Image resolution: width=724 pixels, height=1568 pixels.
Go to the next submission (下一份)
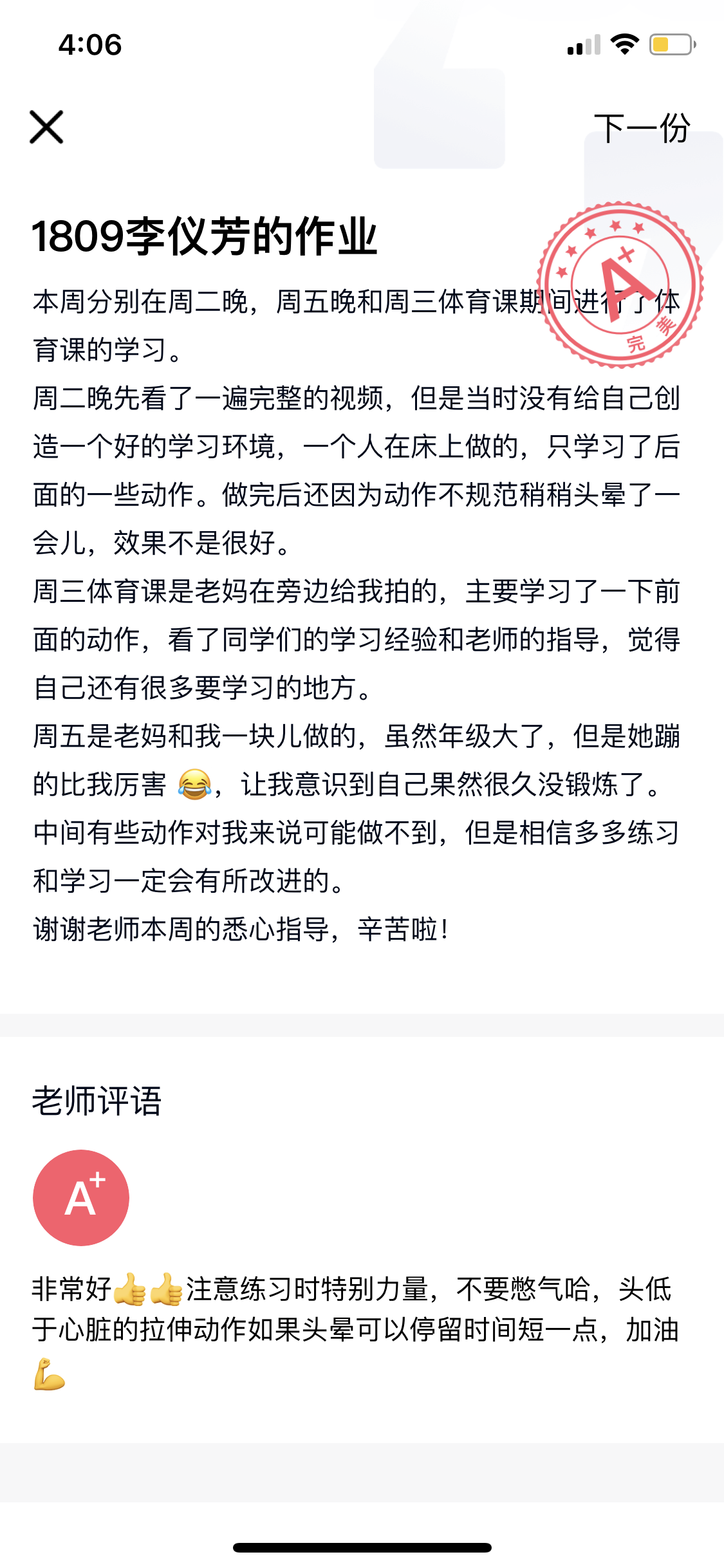(642, 128)
